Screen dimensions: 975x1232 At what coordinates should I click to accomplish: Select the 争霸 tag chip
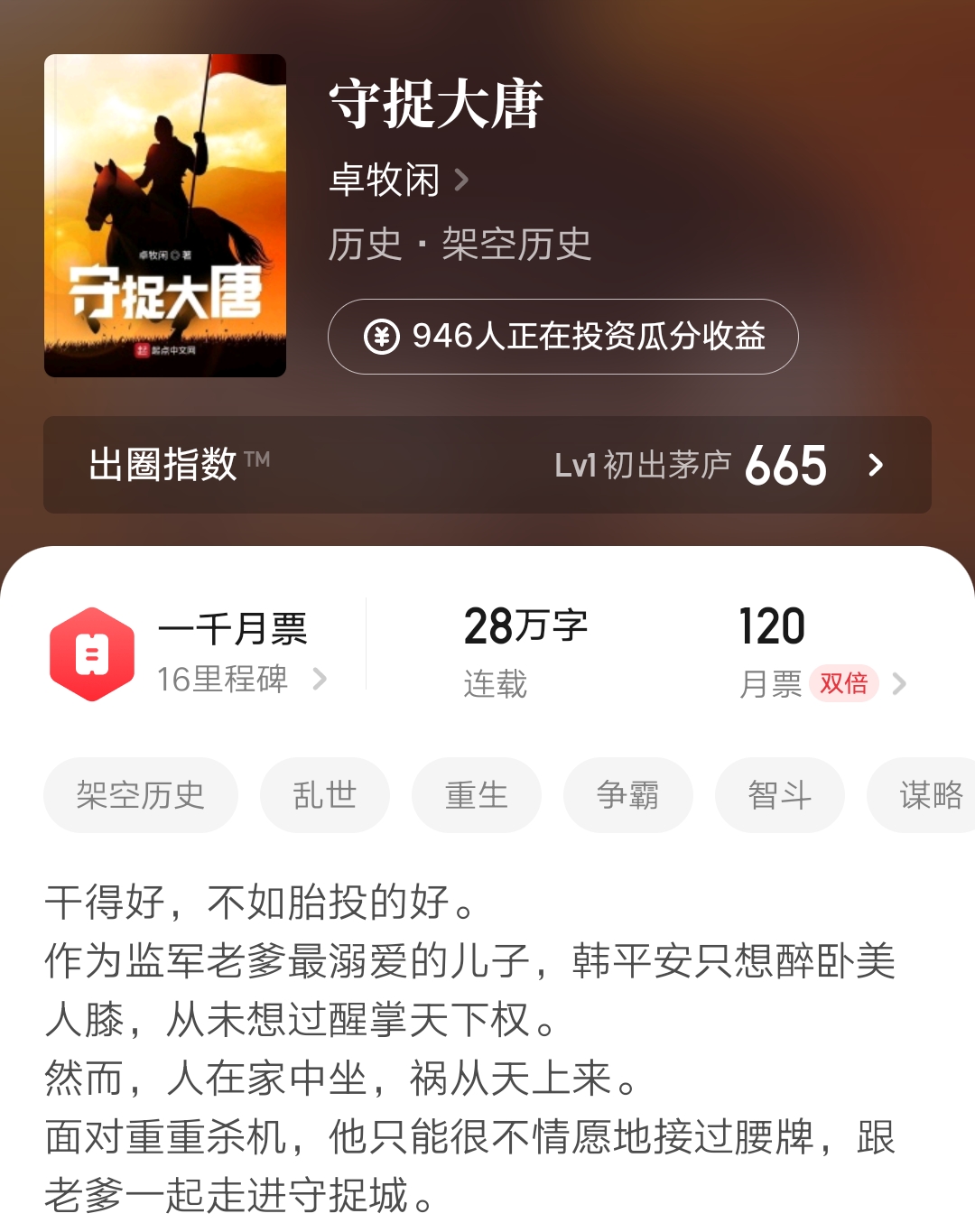point(628,795)
